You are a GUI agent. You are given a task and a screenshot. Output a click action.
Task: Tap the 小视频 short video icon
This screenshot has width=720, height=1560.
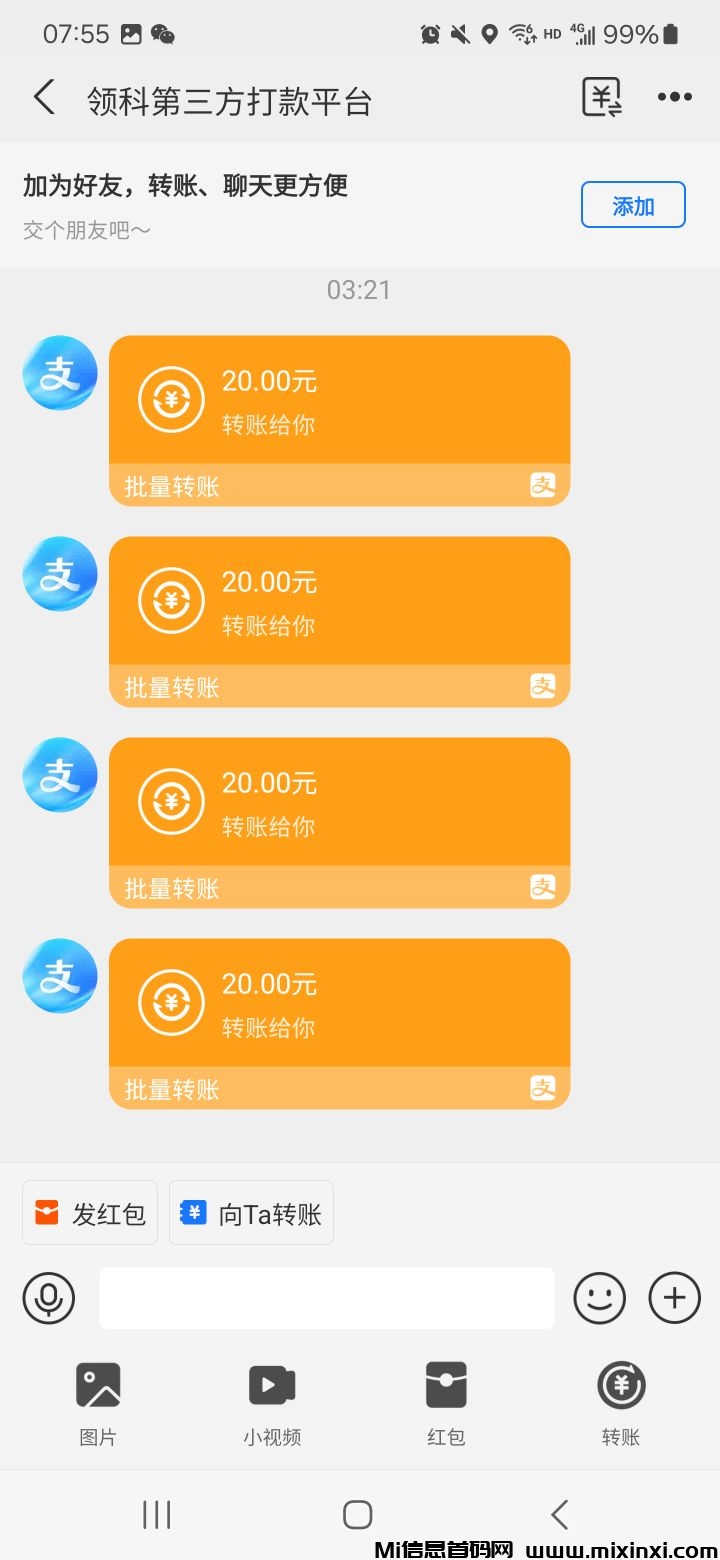pos(271,1386)
